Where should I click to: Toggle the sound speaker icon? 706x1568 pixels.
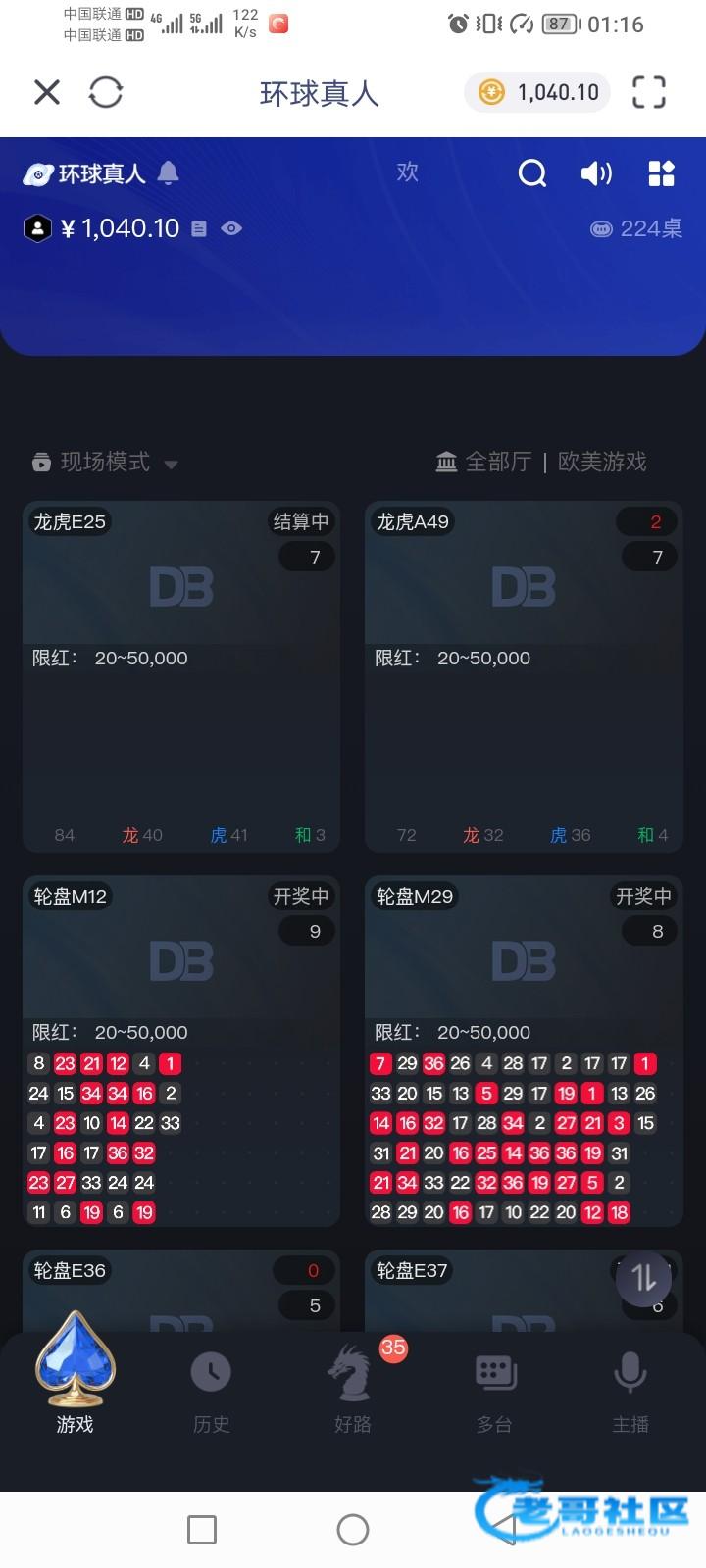595,173
